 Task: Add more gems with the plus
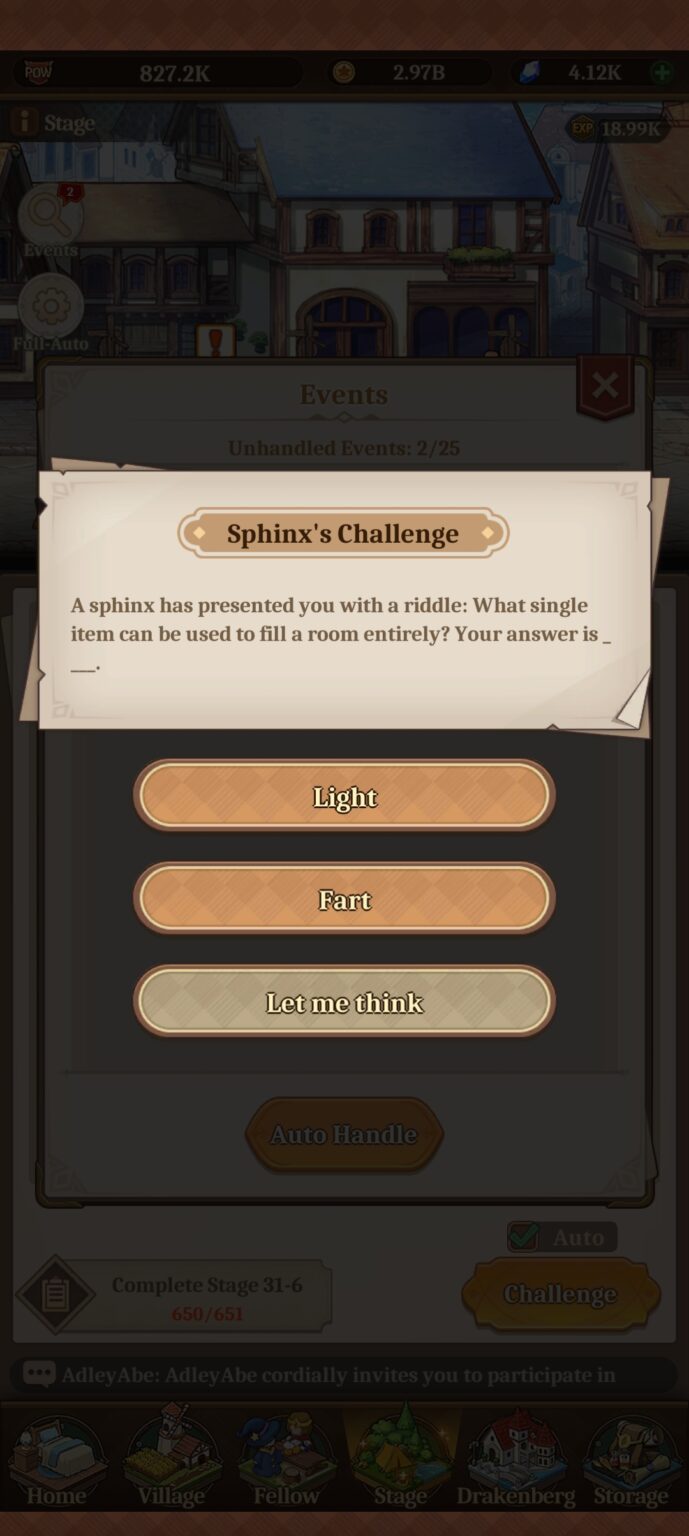pos(661,72)
